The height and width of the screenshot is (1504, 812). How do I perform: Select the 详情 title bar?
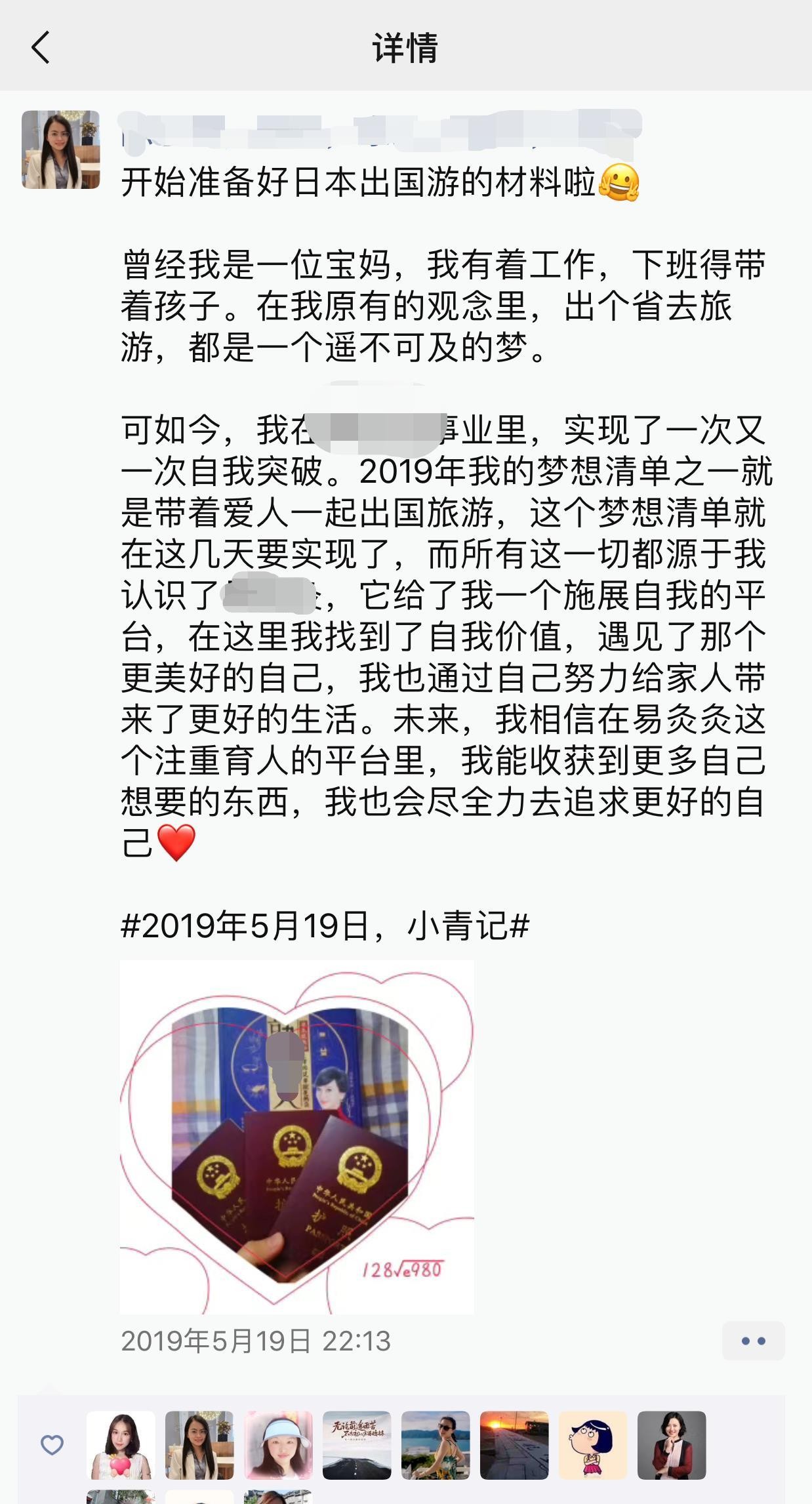[406, 46]
